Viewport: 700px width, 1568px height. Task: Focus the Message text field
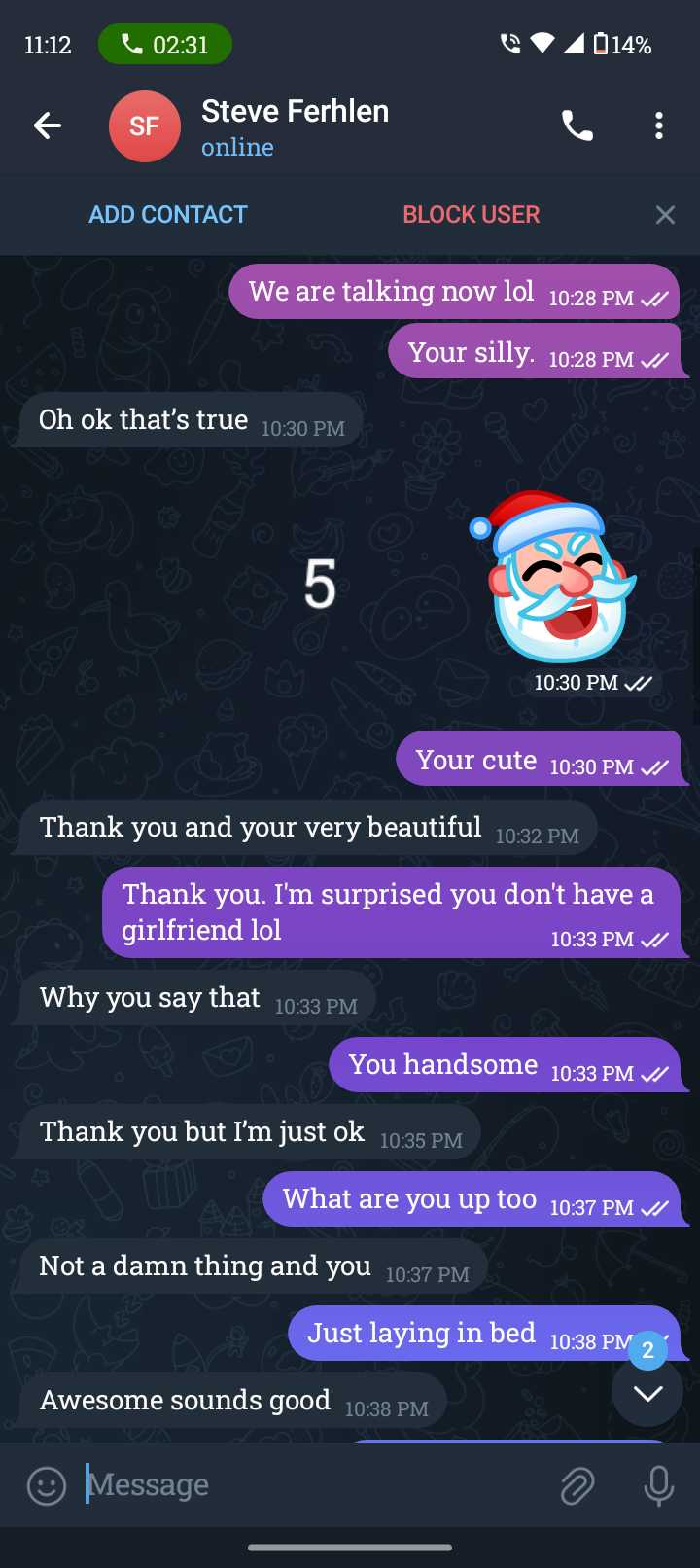click(311, 1485)
